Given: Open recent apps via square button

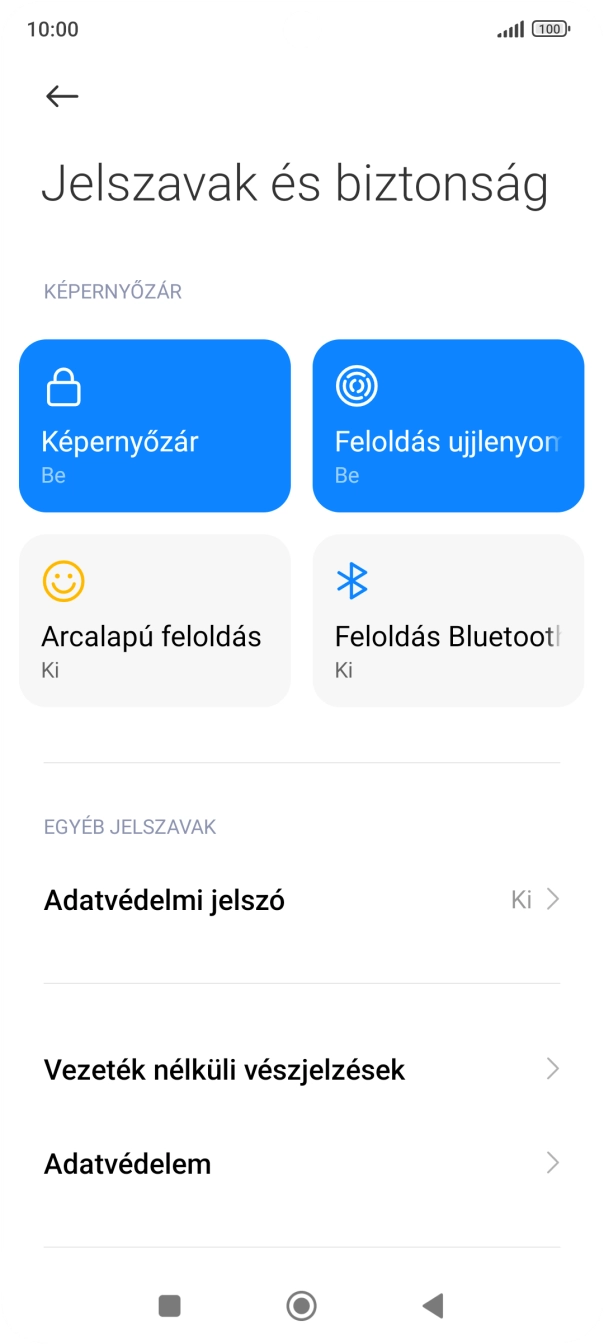Looking at the screenshot, I should [x=170, y=1305].
